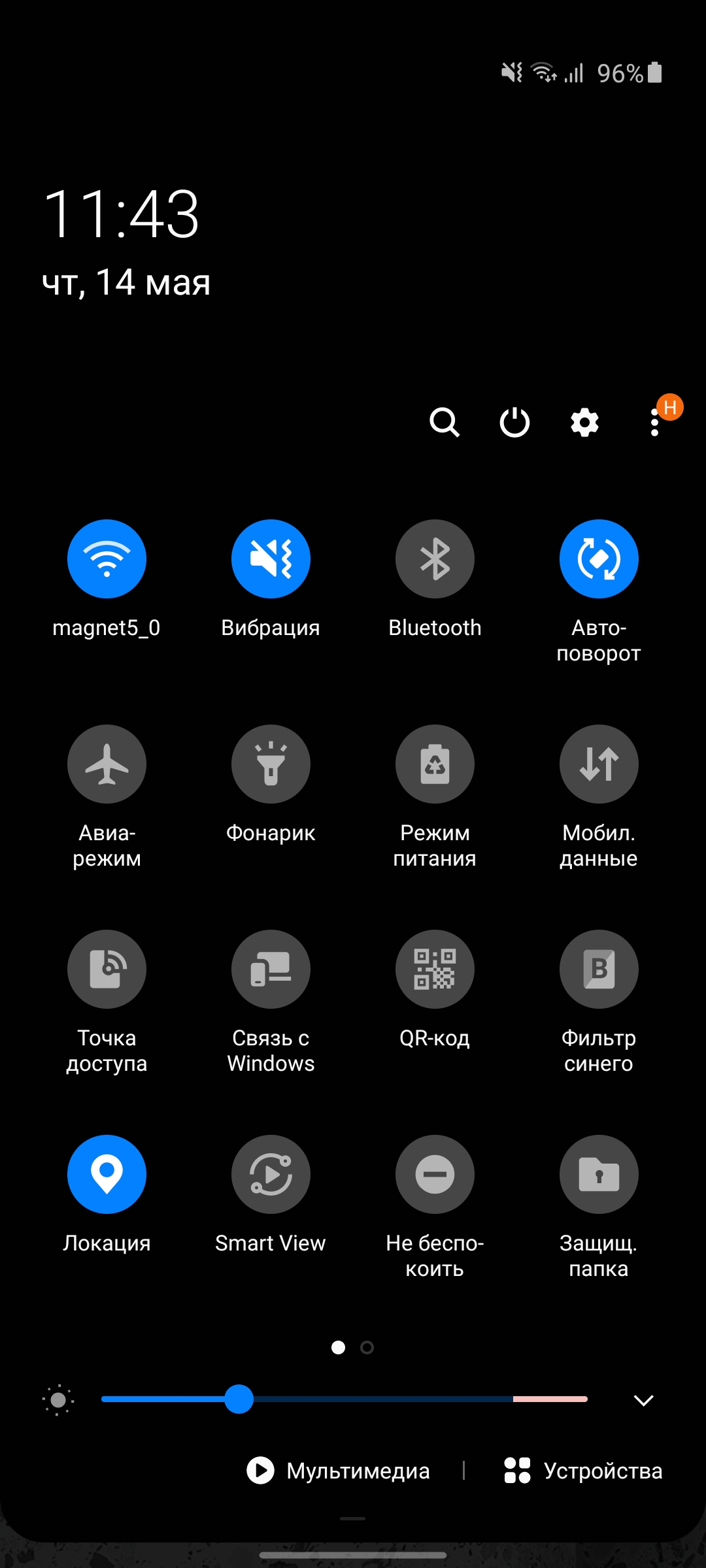Turn on Bluetooth
The height and width of the screenshot is (1568, 706).
point(435,559)
